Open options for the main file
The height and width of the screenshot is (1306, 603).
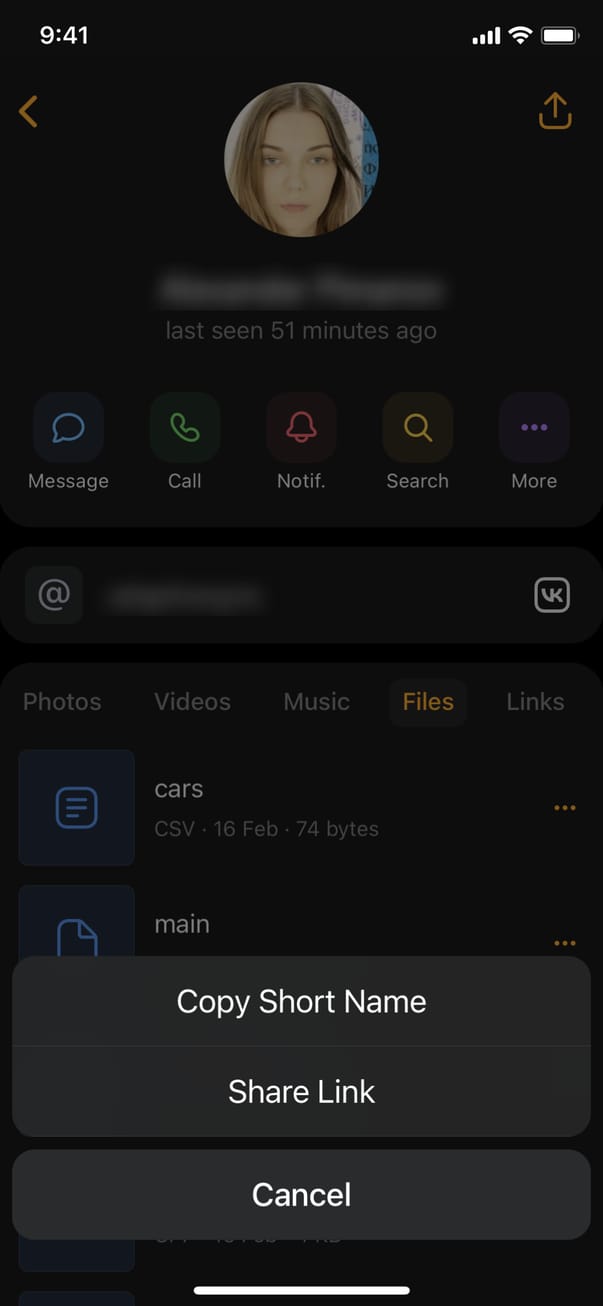[x=565, y=943]
